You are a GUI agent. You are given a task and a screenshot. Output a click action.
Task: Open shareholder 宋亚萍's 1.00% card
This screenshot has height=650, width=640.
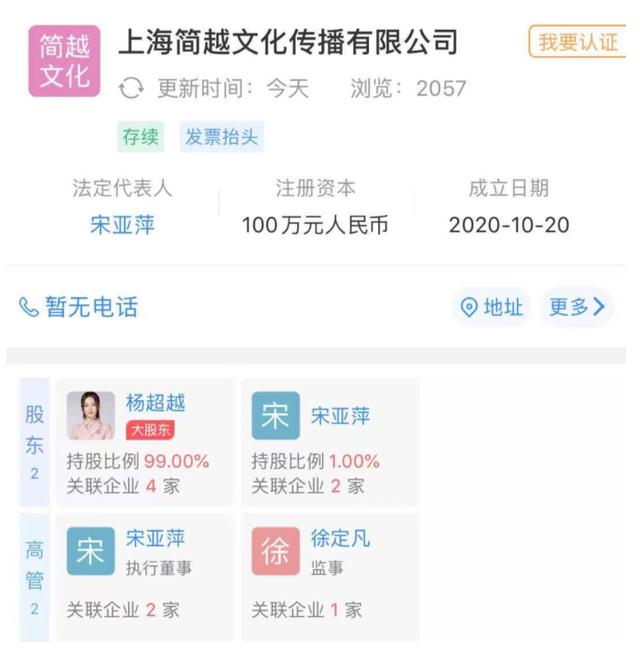coord(329,441)
